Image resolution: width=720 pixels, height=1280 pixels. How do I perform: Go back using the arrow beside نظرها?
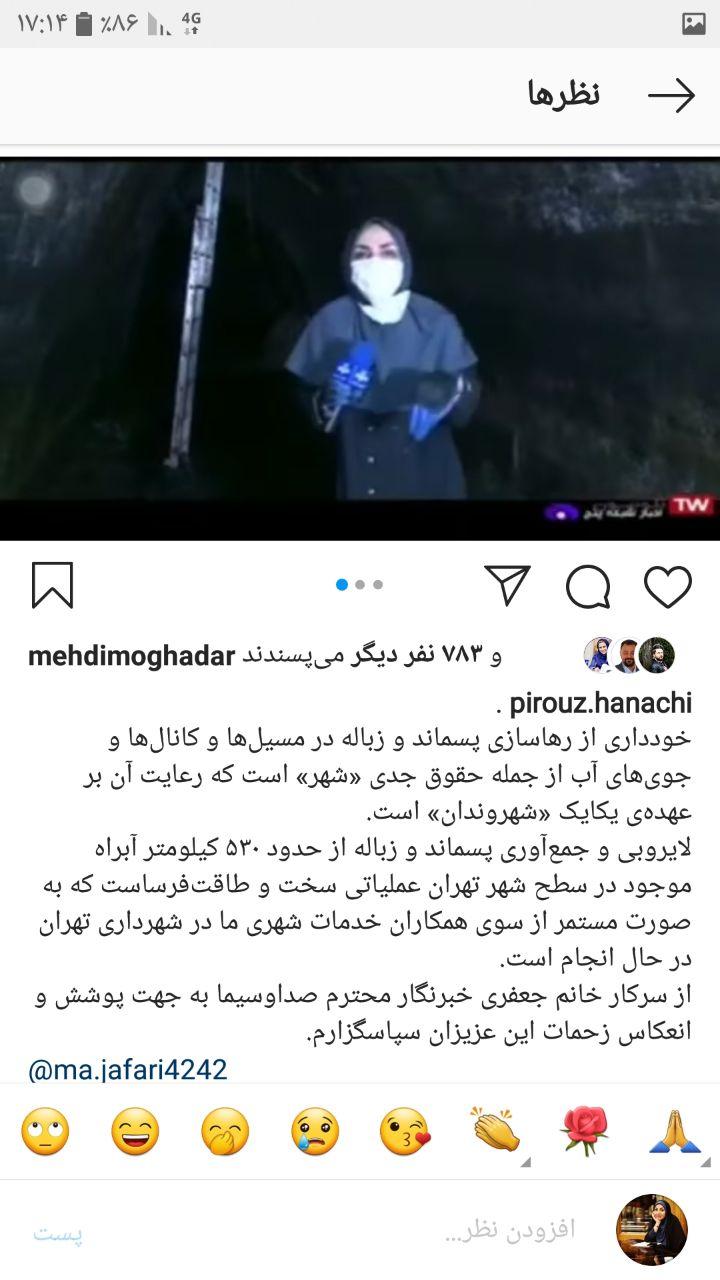[671, 96]
